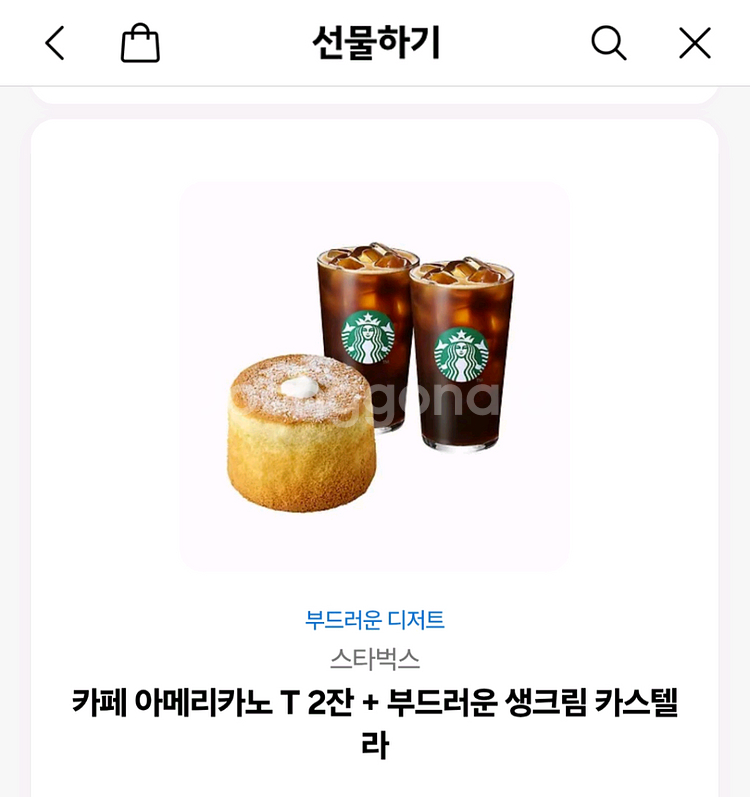
Task: Open the 부드러운 디저트 category link
Action: (375, 621)
